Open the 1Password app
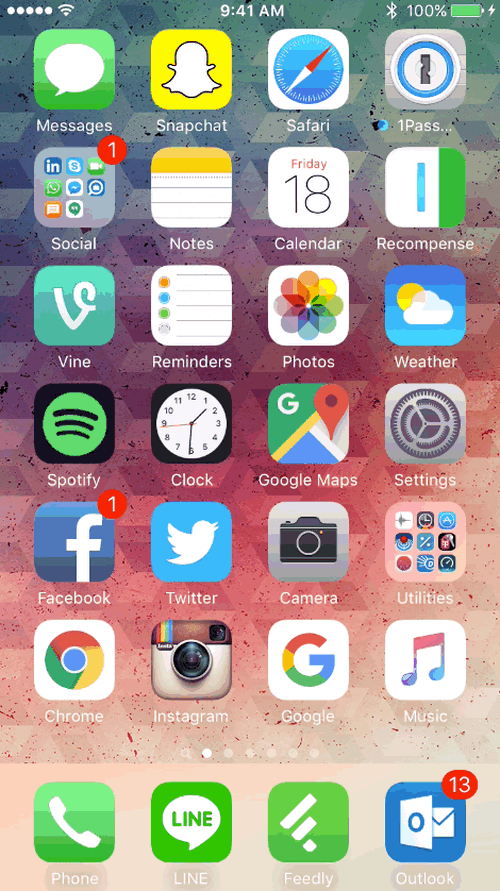500x891 pixels. coord(425,69)
